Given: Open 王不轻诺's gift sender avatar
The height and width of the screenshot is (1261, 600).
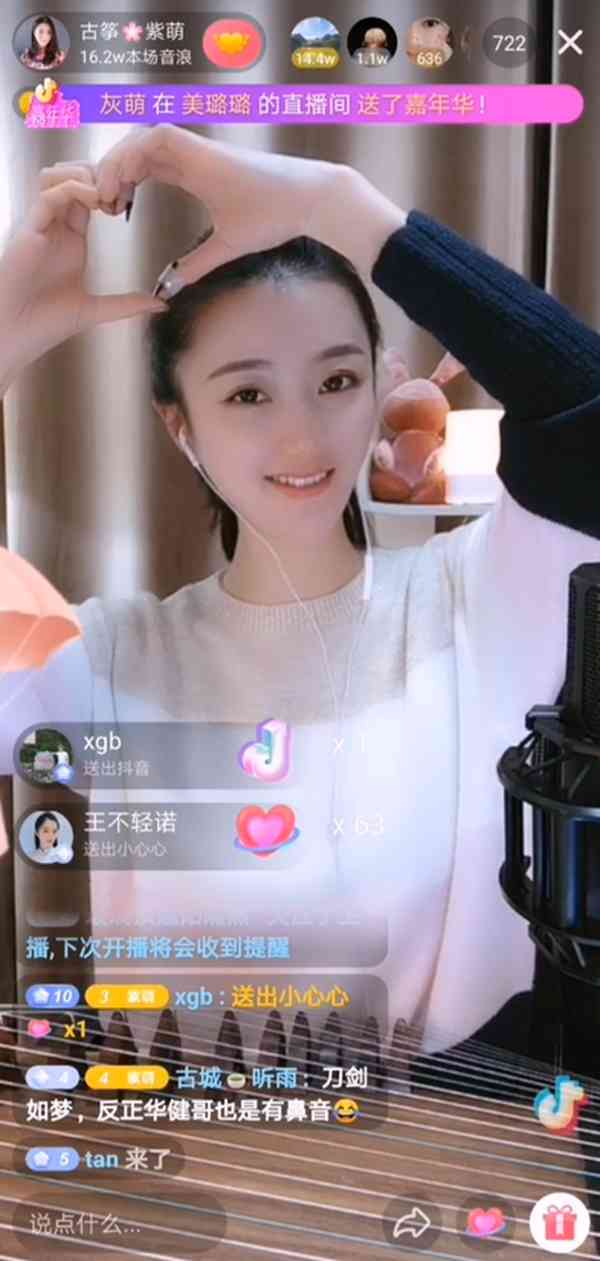Looking at the screenshot, I should click(45, 834).
